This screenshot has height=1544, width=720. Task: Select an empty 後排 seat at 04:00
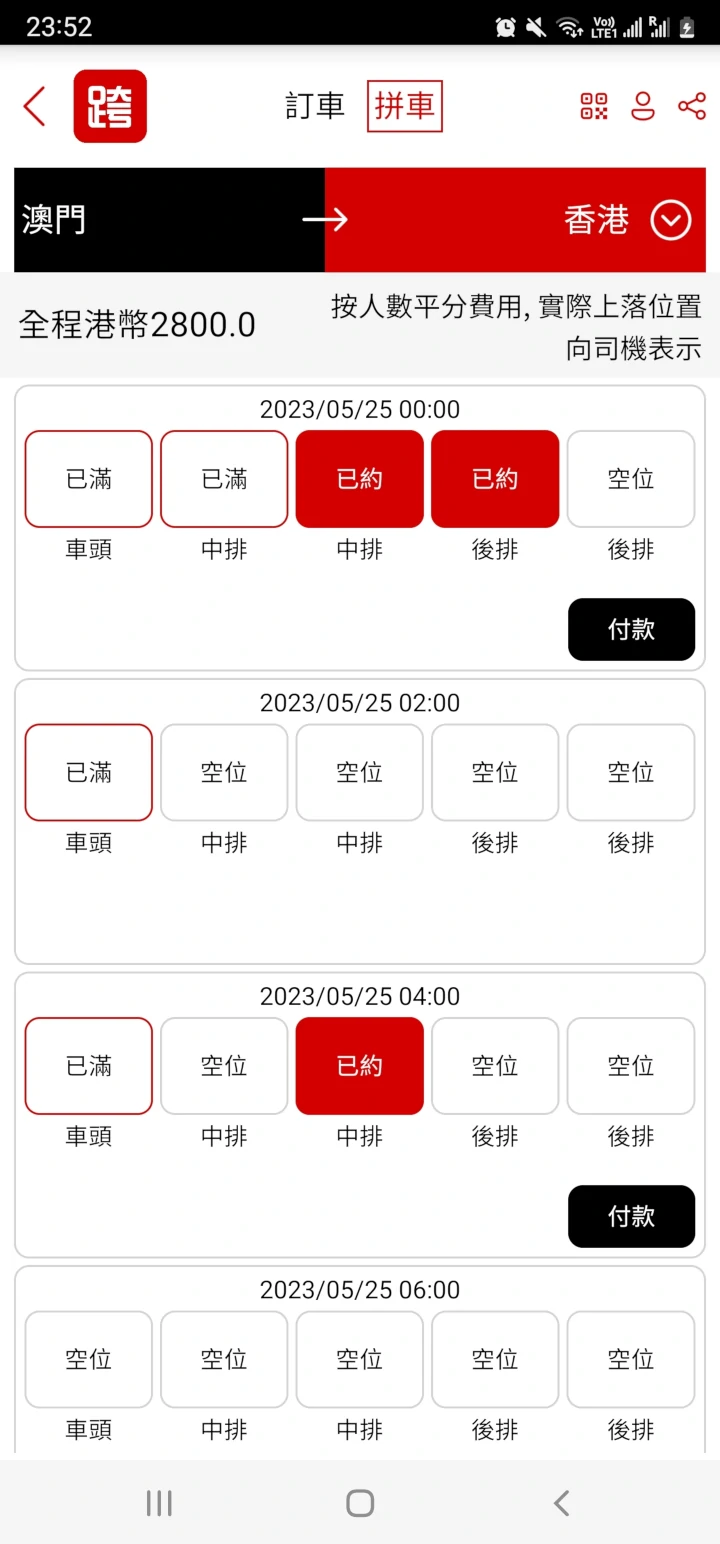pyautogui.click(x=495, y=1065)
